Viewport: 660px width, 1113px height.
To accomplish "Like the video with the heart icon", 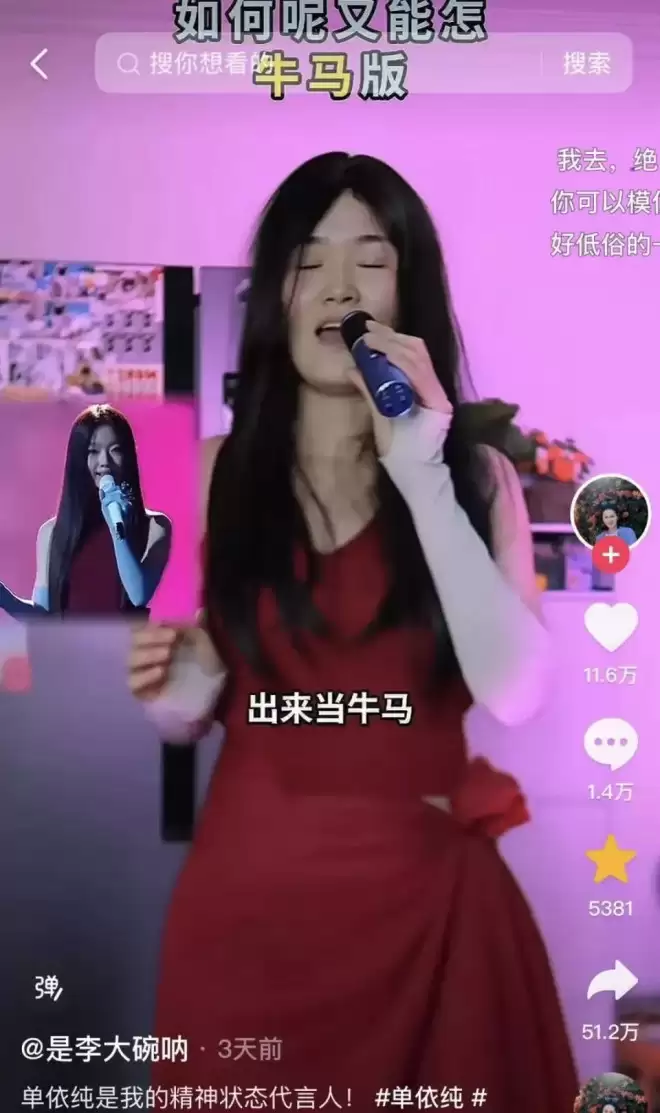I will pyautogui.click(x=610, y=627).
